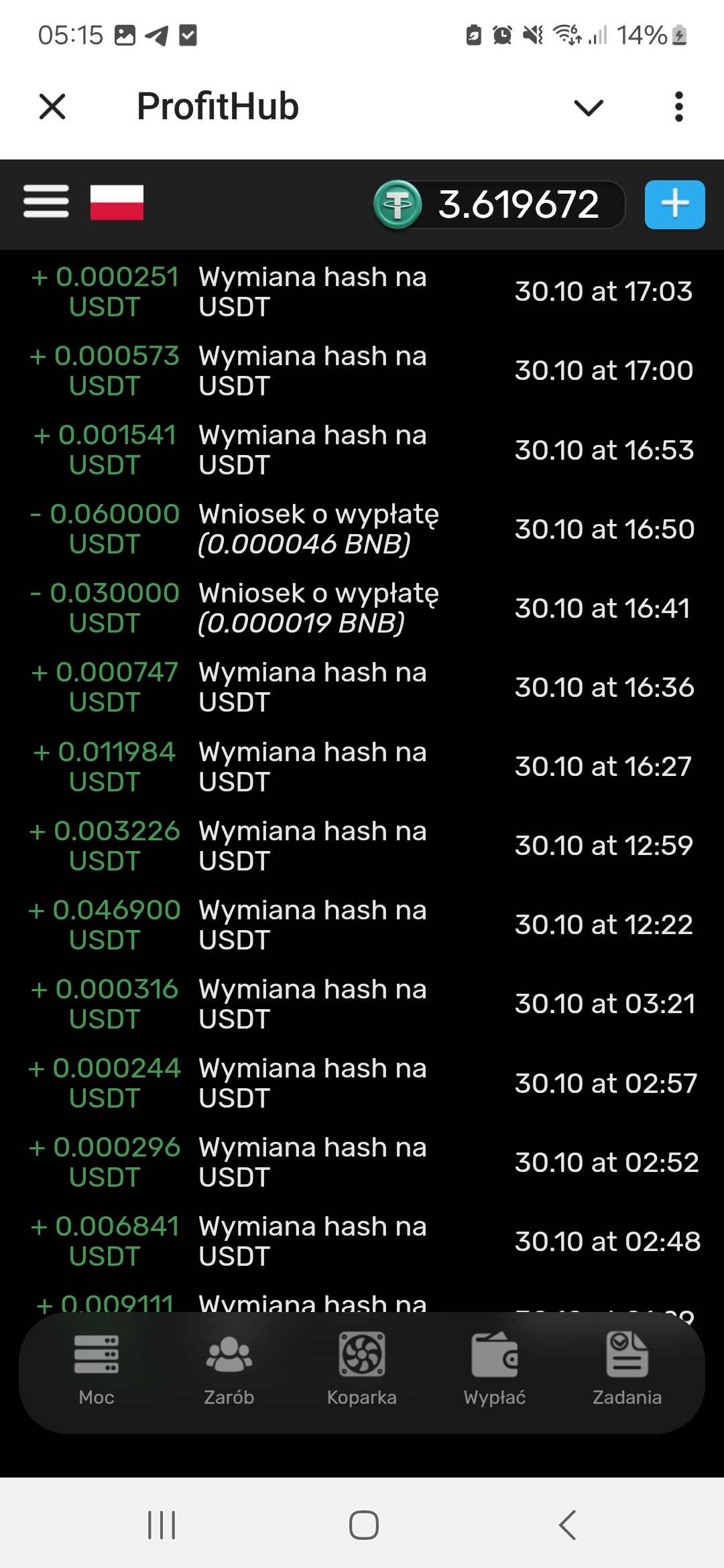Open the three-dot overflow menu
This screenshot has height=1568, width=724.
678,107
